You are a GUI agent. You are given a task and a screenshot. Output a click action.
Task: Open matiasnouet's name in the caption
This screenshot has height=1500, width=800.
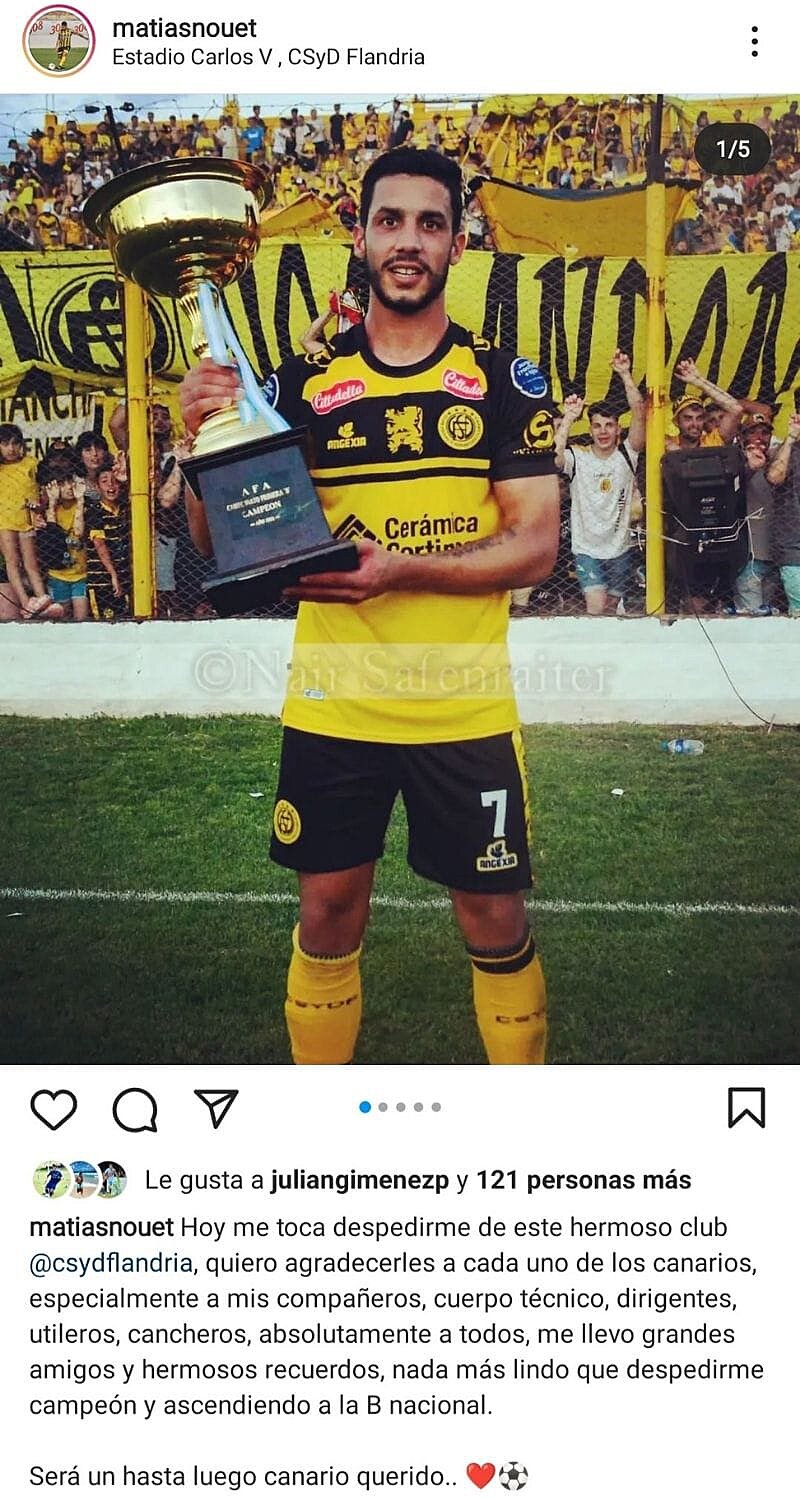101,1227
